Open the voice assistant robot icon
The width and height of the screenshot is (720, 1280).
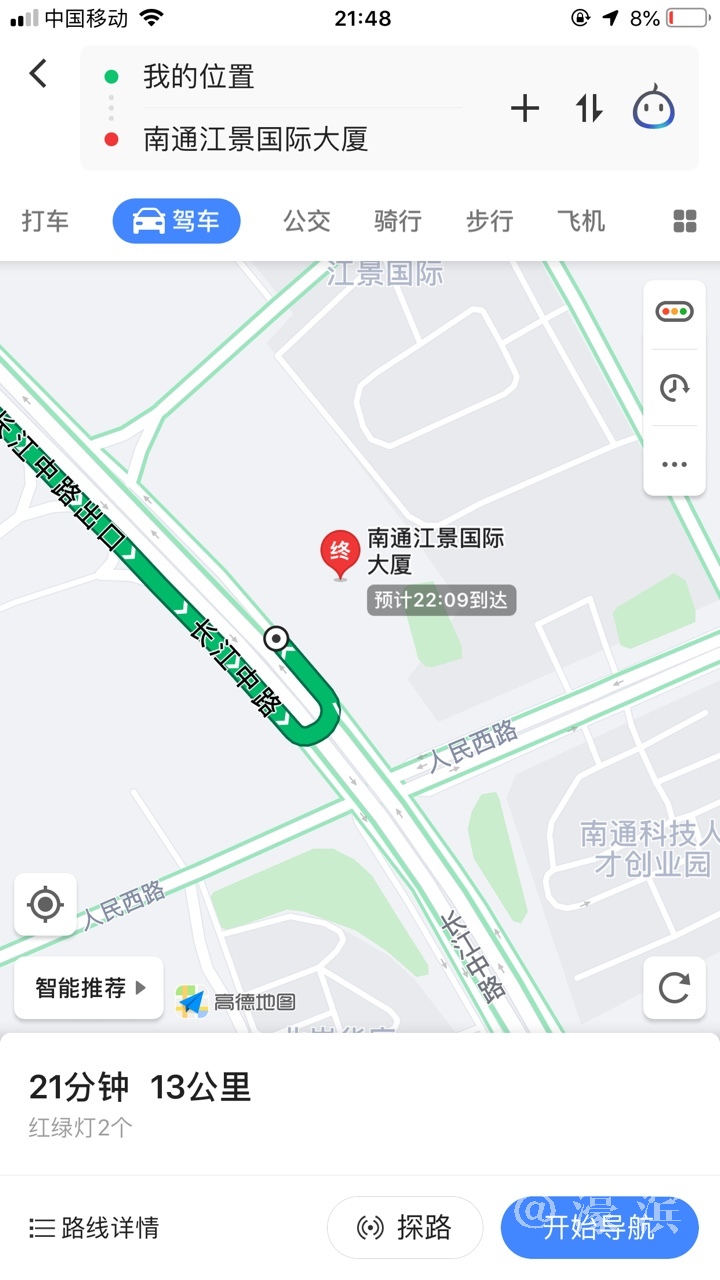653,108
